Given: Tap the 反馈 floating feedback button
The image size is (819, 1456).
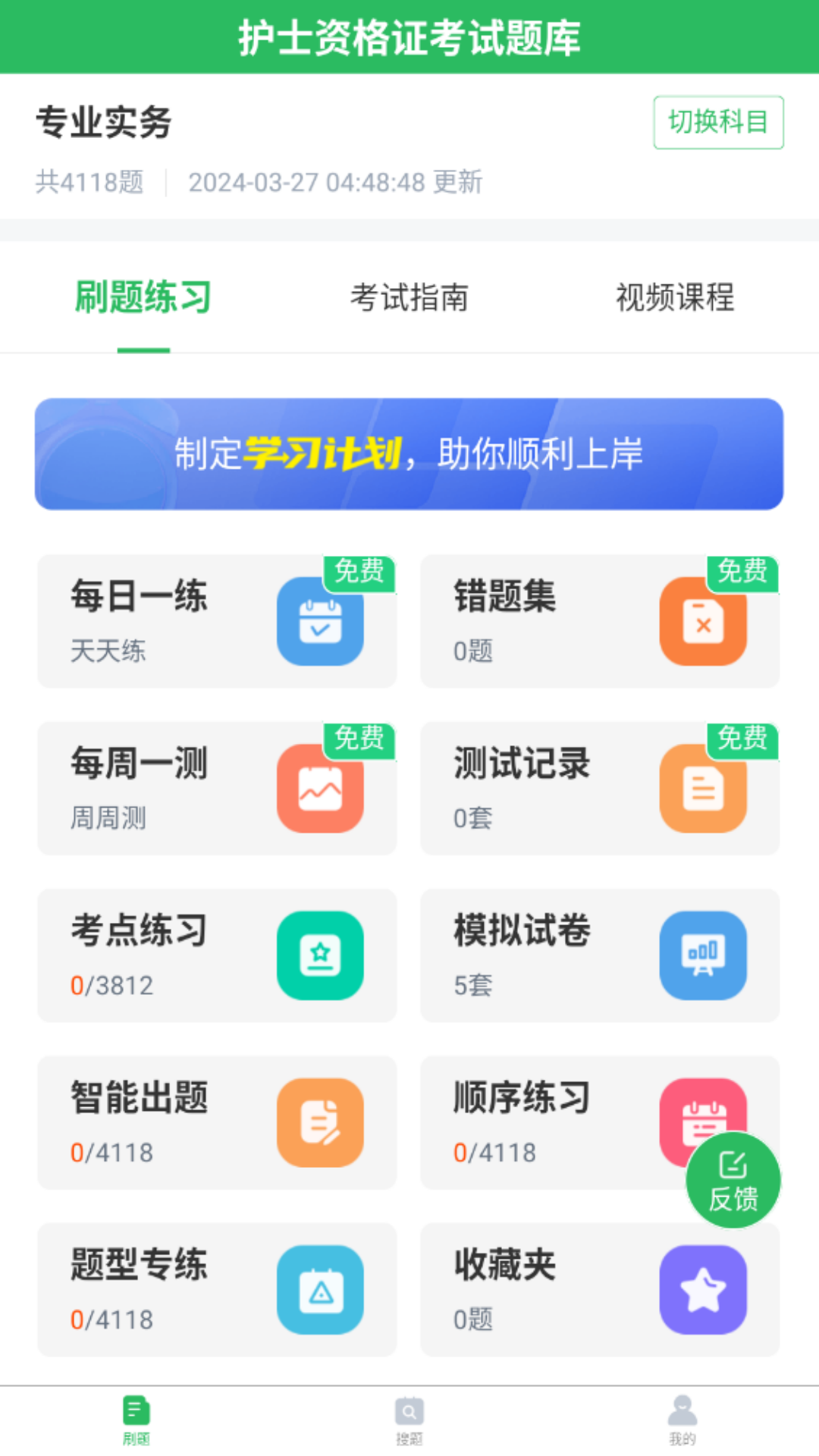Looking at the screenshot, I should pos(733,1181).
